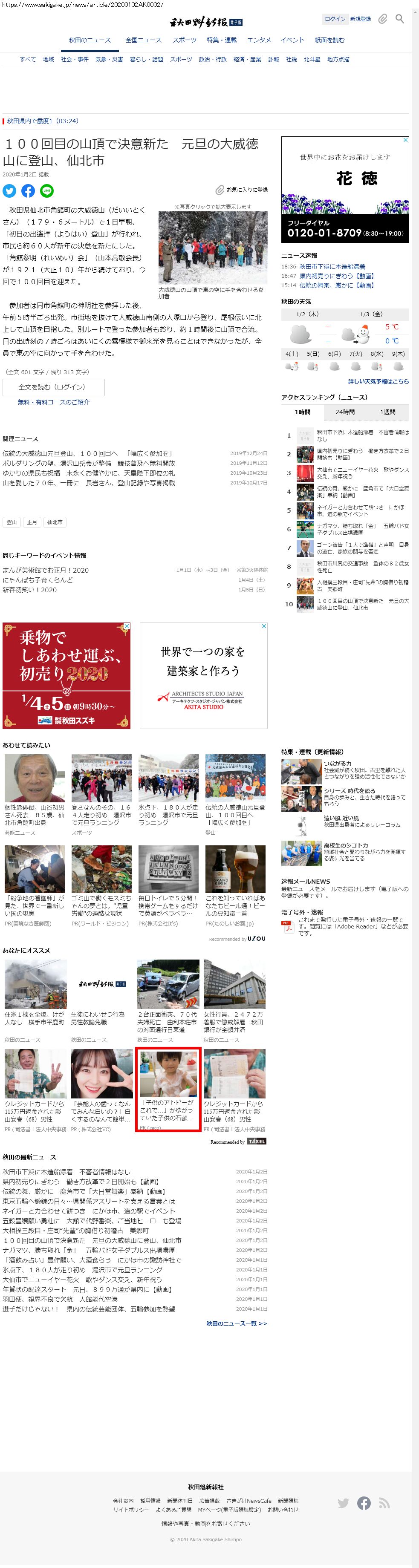This screenshot has height=1568, width=419.
Task: Share article via LINE
Action: pyautogui.click(x=47, y=190)
